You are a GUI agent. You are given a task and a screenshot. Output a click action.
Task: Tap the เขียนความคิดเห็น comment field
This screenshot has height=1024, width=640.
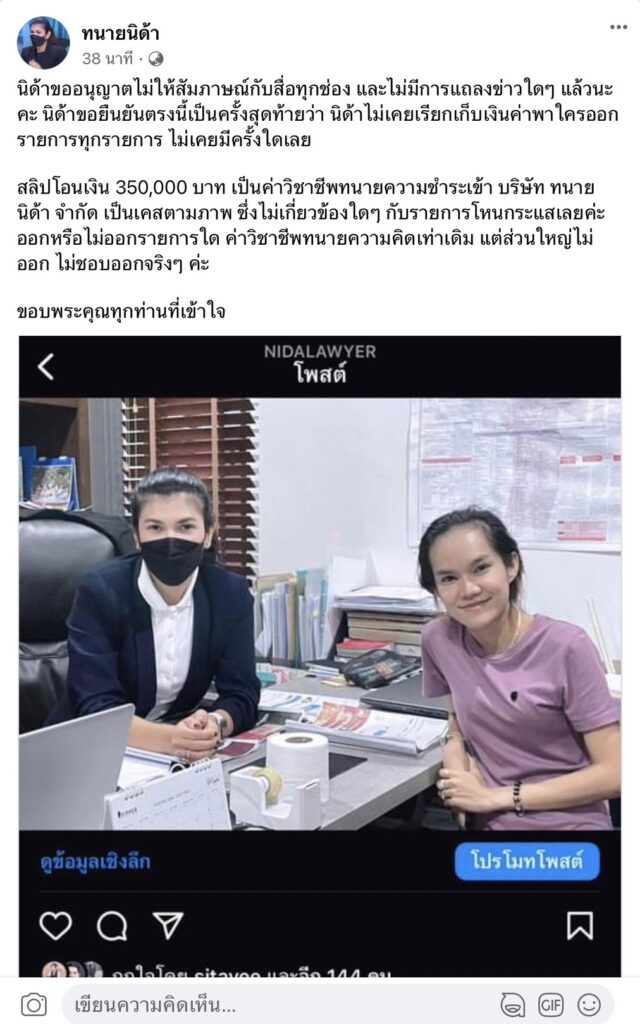point(270,1004)
